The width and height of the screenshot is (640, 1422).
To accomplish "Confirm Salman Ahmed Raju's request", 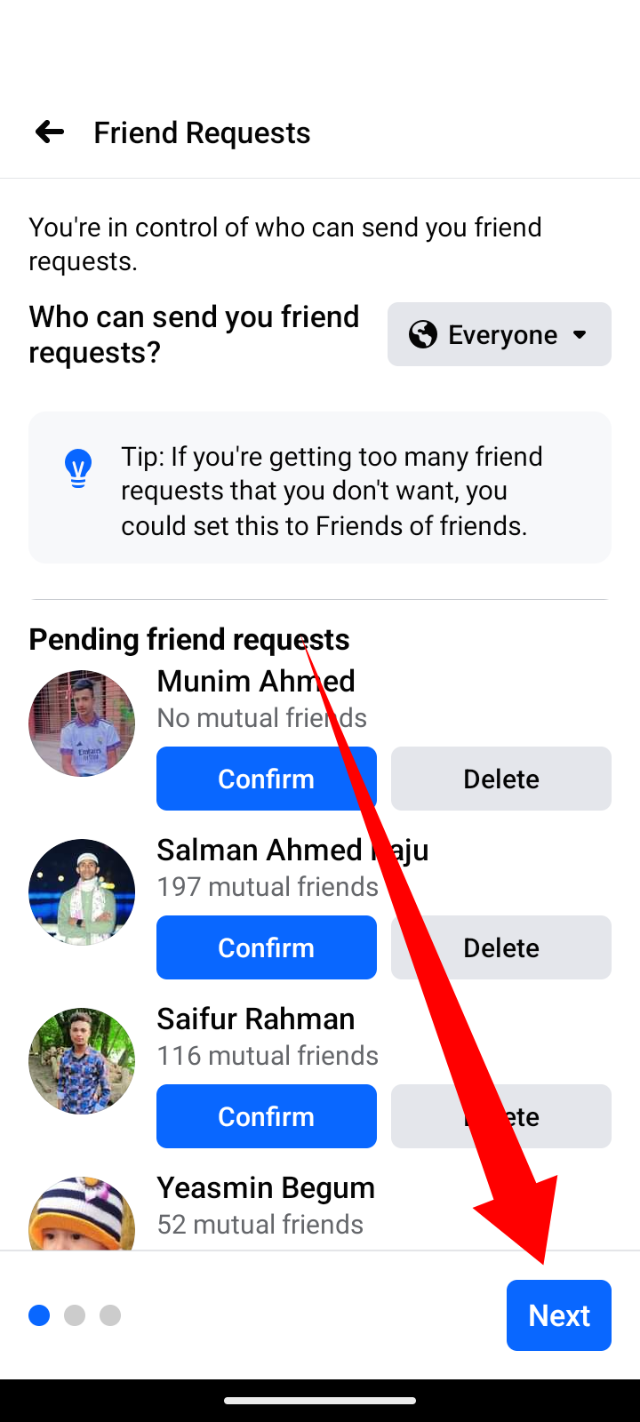I will [266, 948].
